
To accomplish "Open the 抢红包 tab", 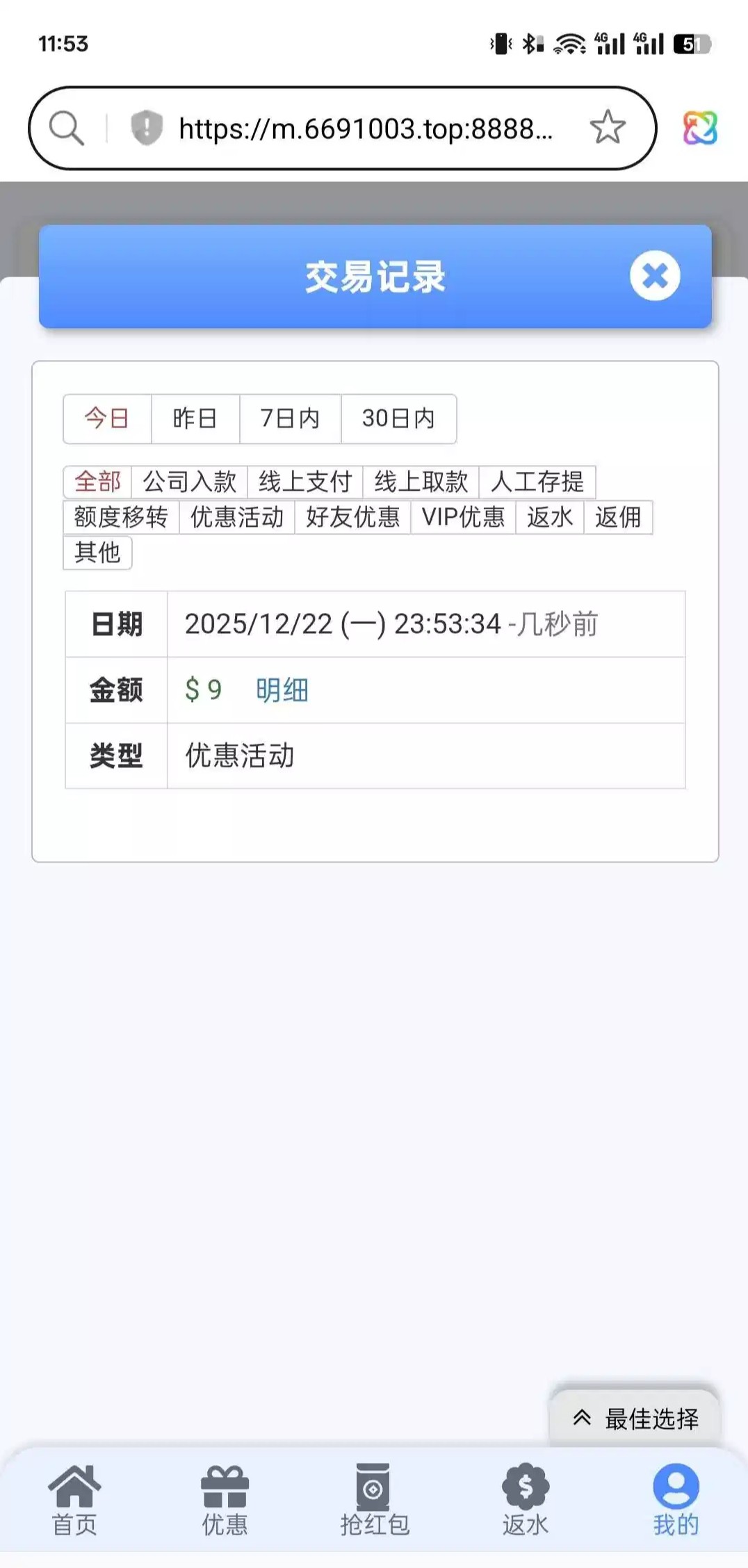I will pos(374,1501).
